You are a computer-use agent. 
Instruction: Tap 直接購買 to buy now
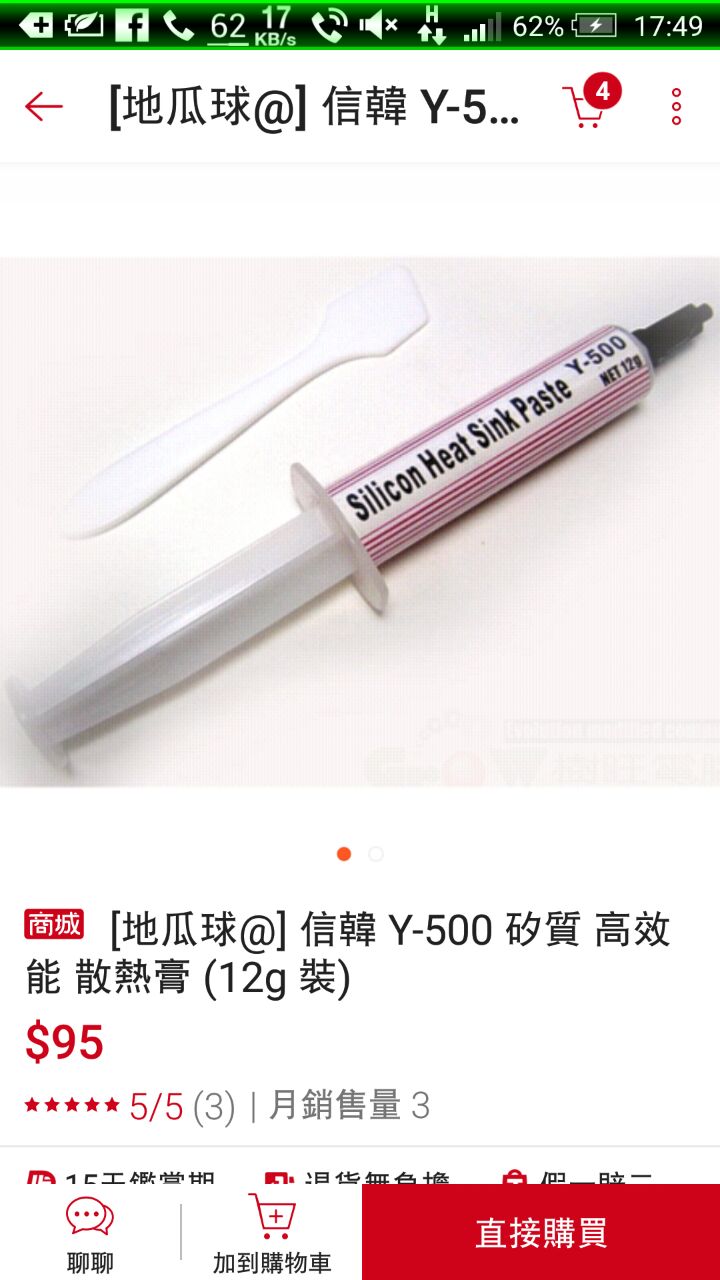pos(541,1233)
